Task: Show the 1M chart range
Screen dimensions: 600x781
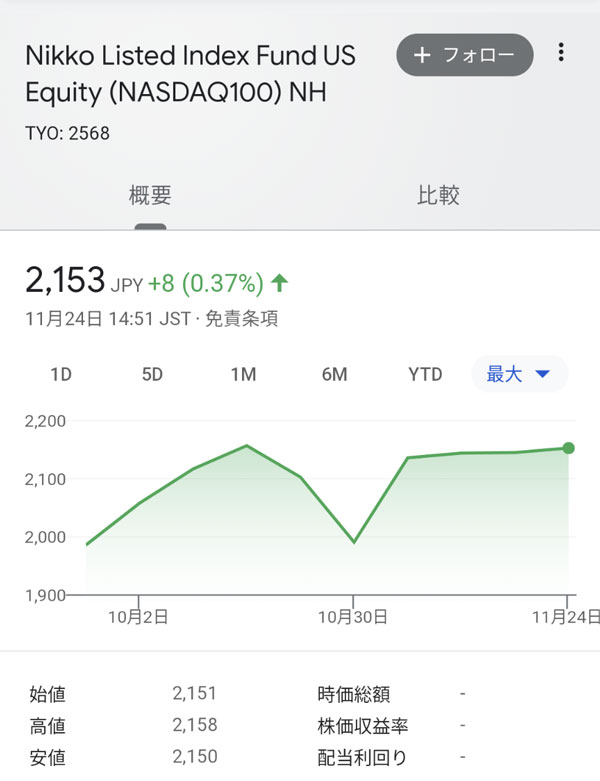Action: pos(243,375)
